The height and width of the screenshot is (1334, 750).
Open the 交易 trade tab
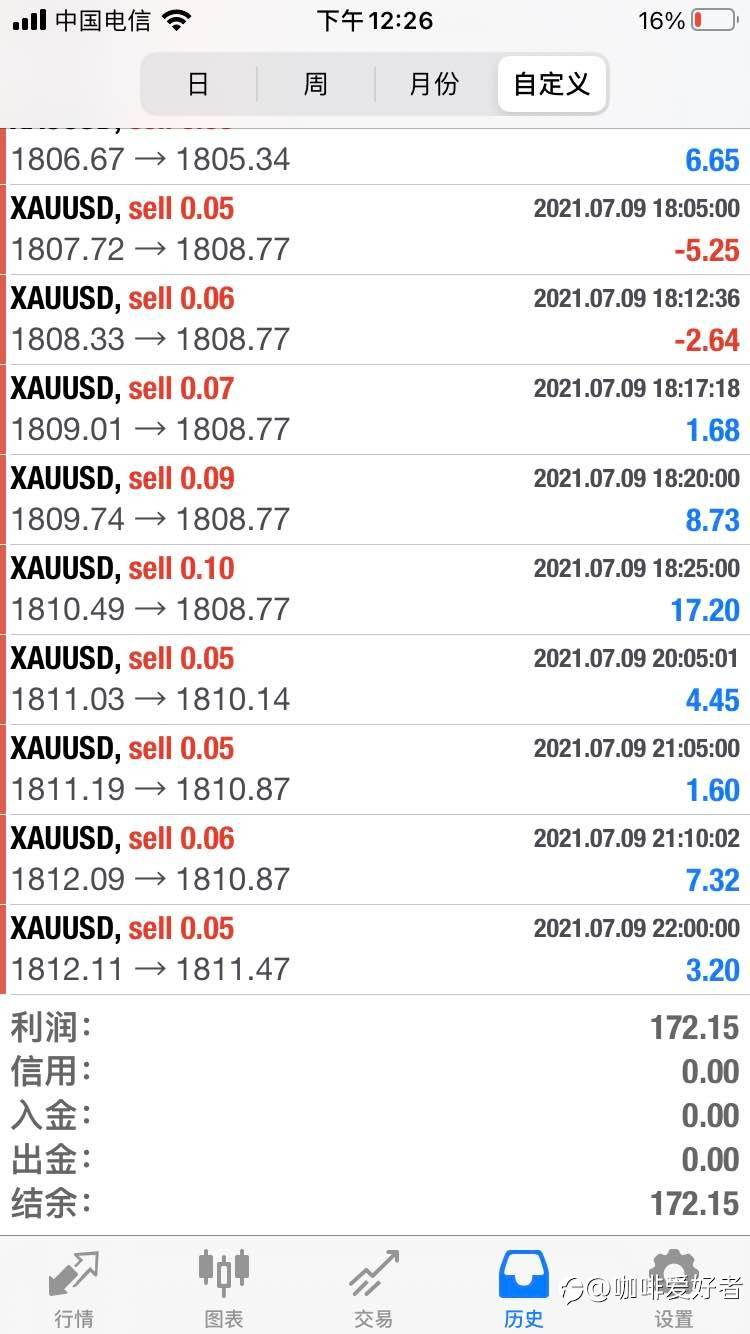pyautogui.click(x=373, y=1287)
